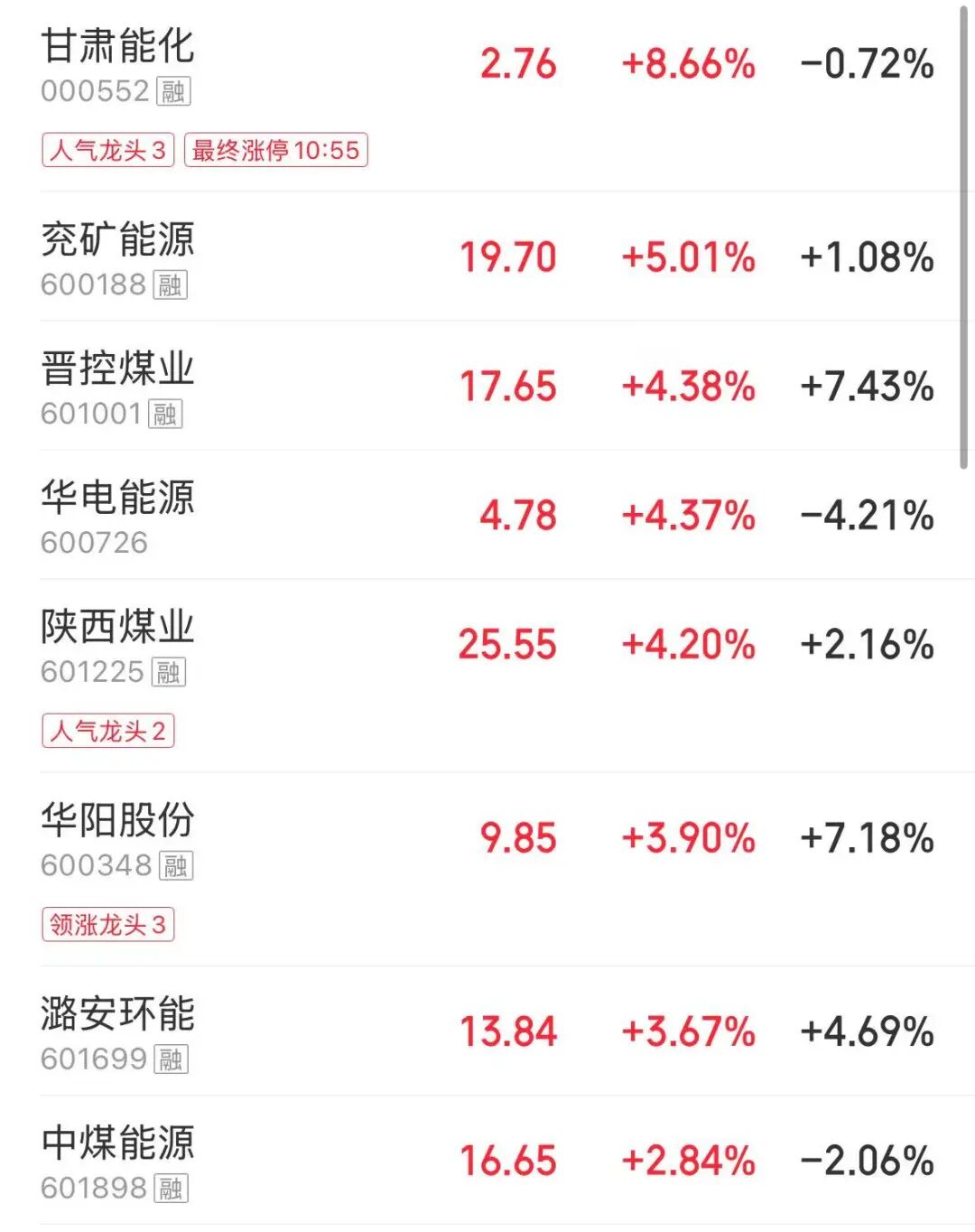The height and width of the screenshot is (1232, 975).
Task: Tap the 领涨龙头 3 tag under 华阳股份
Action: tap(108, 925)
